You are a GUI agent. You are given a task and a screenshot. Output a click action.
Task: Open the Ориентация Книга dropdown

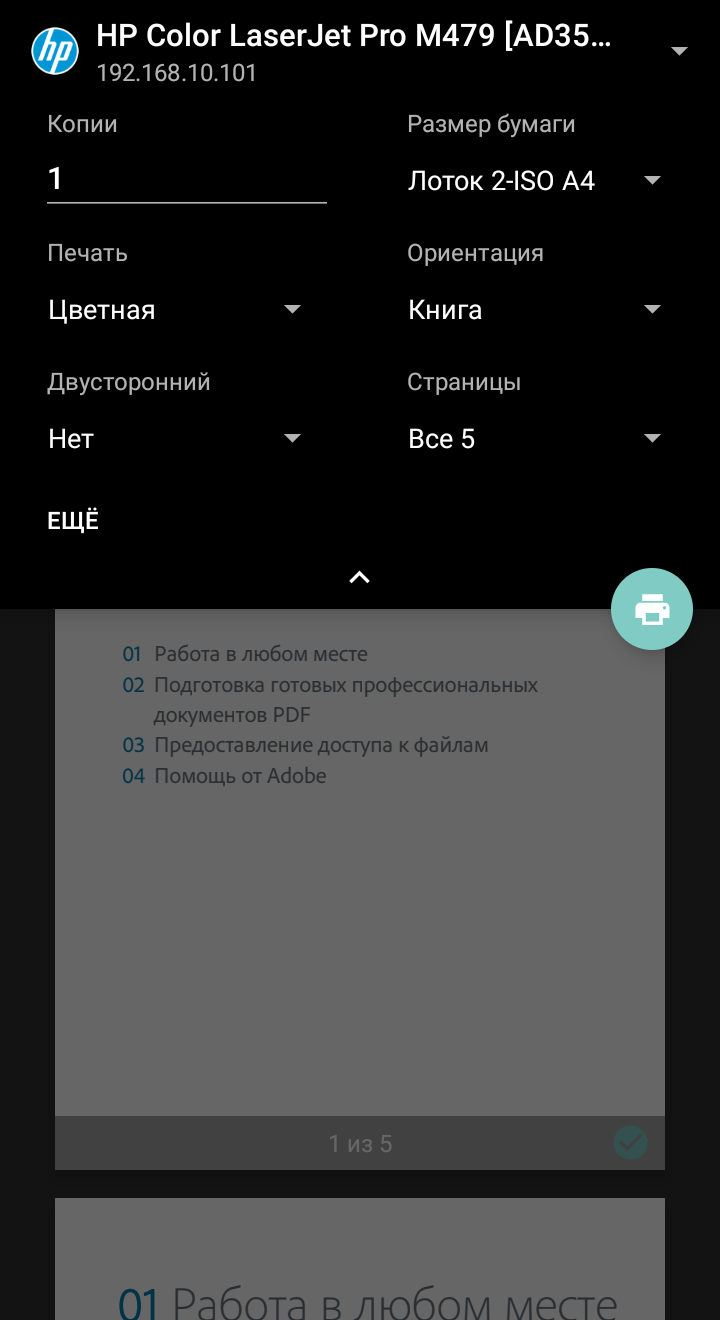click(x=534, y=310)
